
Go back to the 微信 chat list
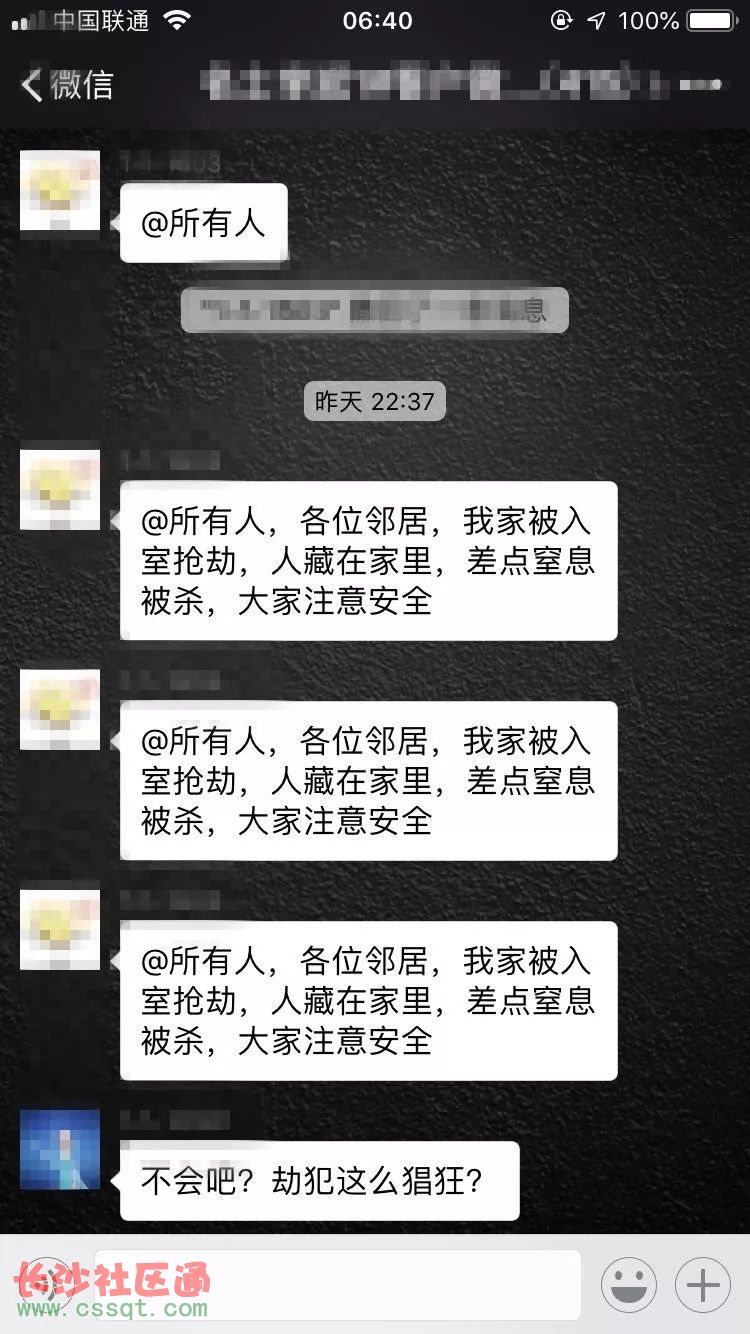pos(68,85)
